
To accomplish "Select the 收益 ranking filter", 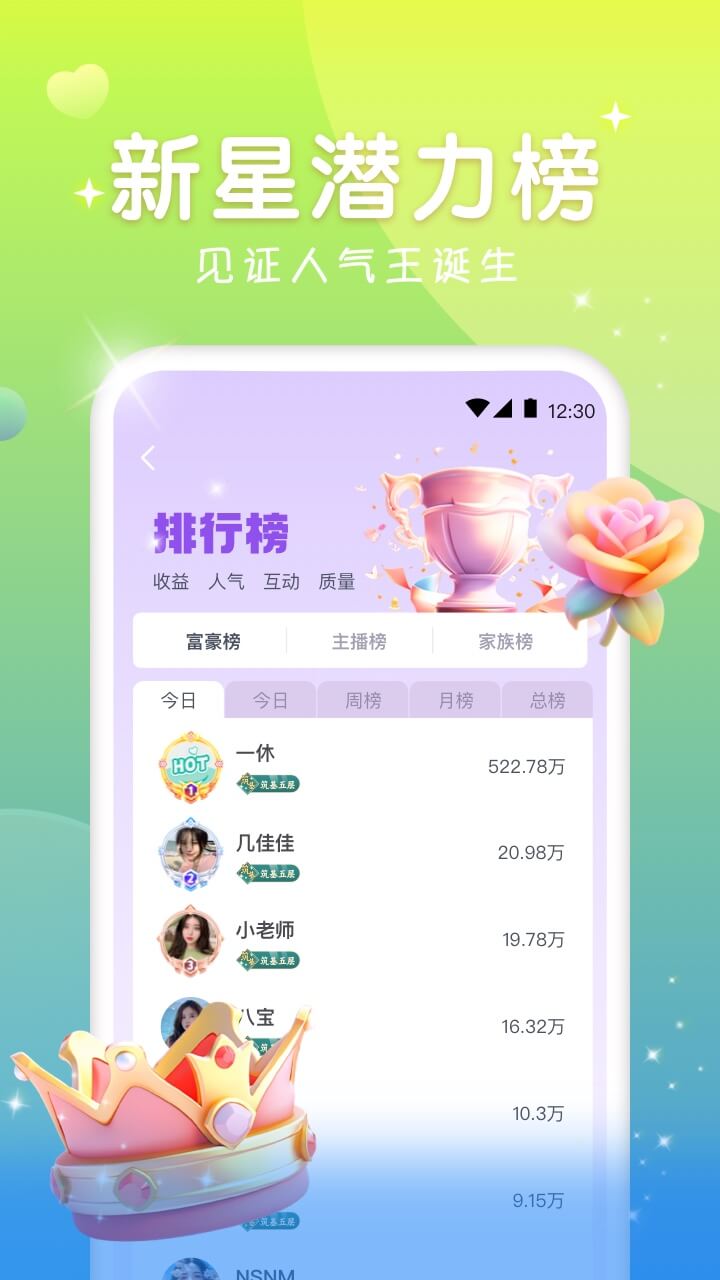I will pyautogui.click(x=169, y=583).
